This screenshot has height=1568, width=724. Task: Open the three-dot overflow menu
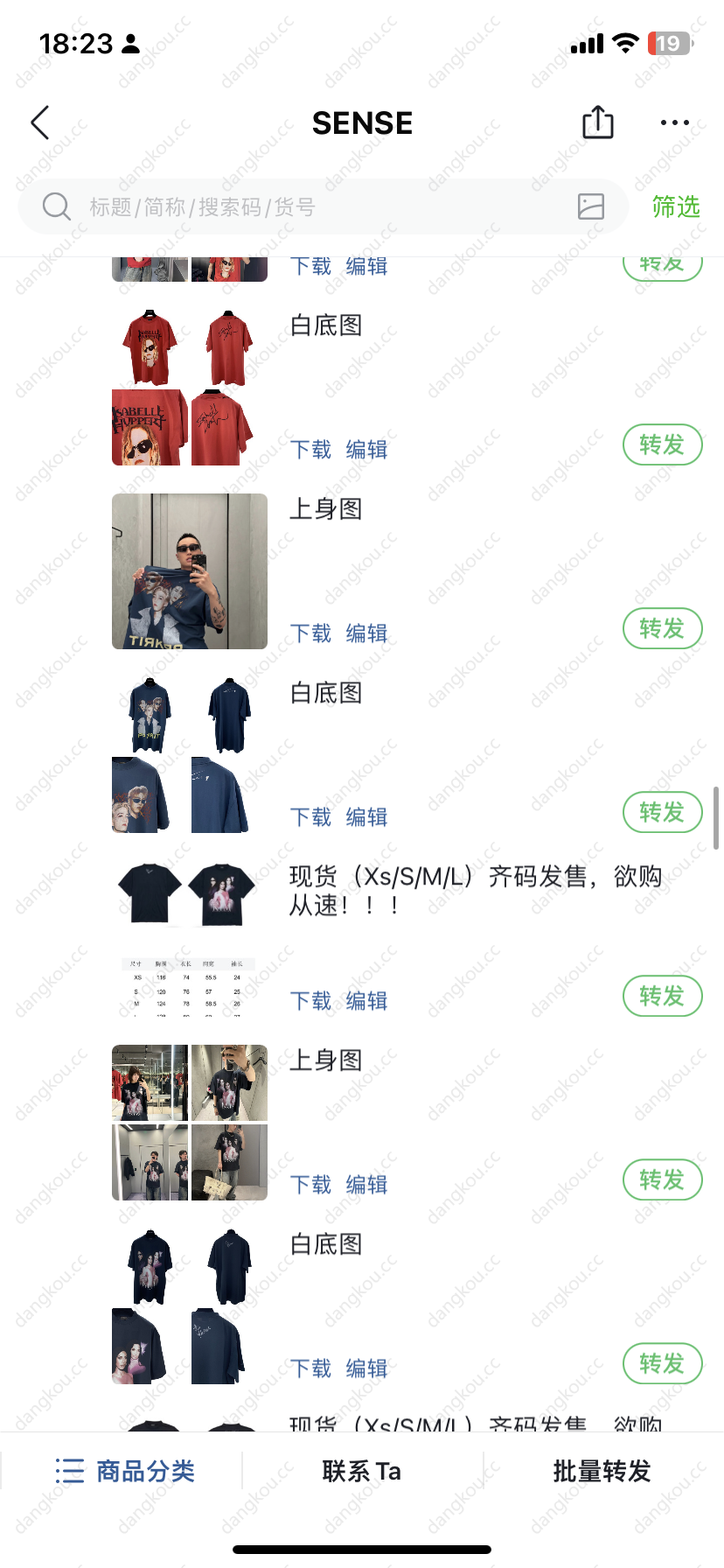click(674, 123)
